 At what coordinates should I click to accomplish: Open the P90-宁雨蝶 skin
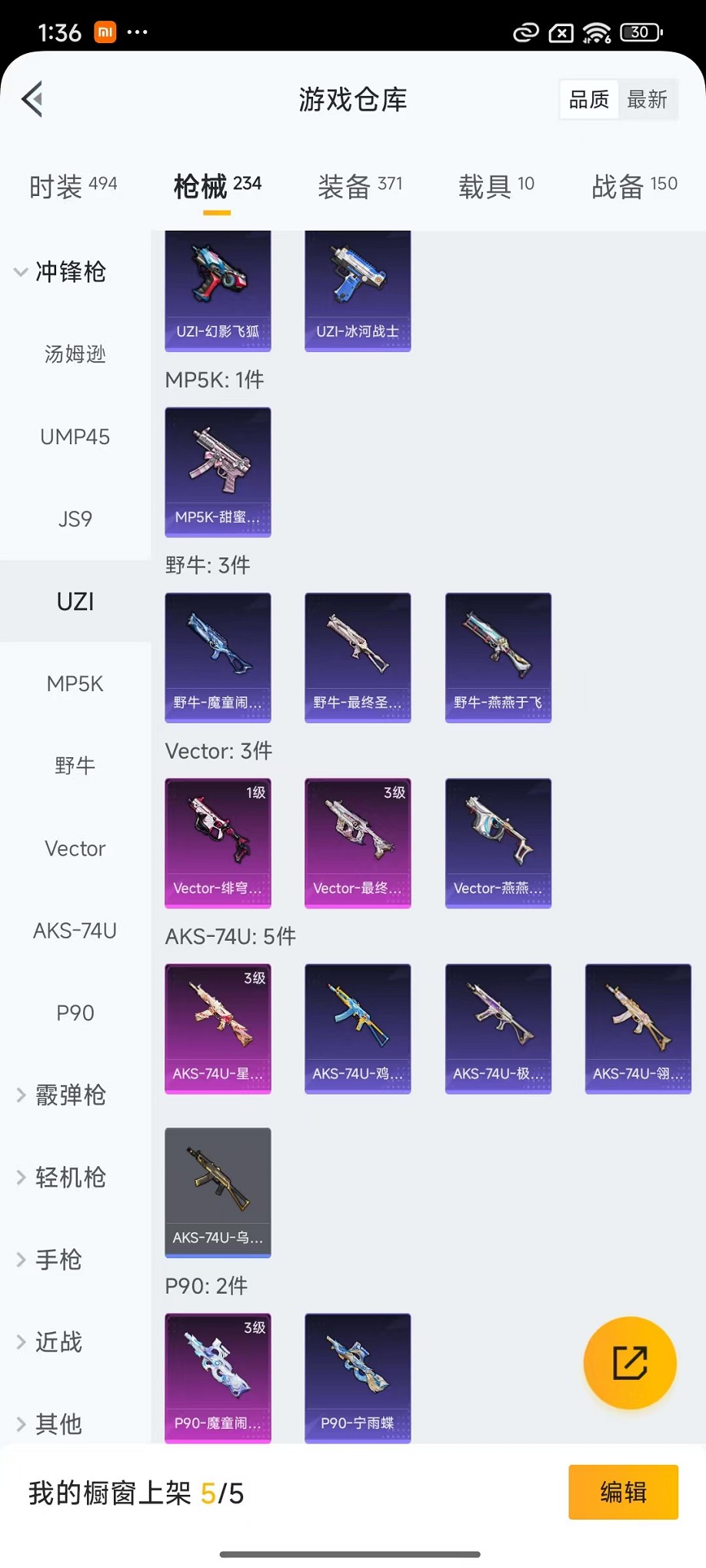point(358,1377)
